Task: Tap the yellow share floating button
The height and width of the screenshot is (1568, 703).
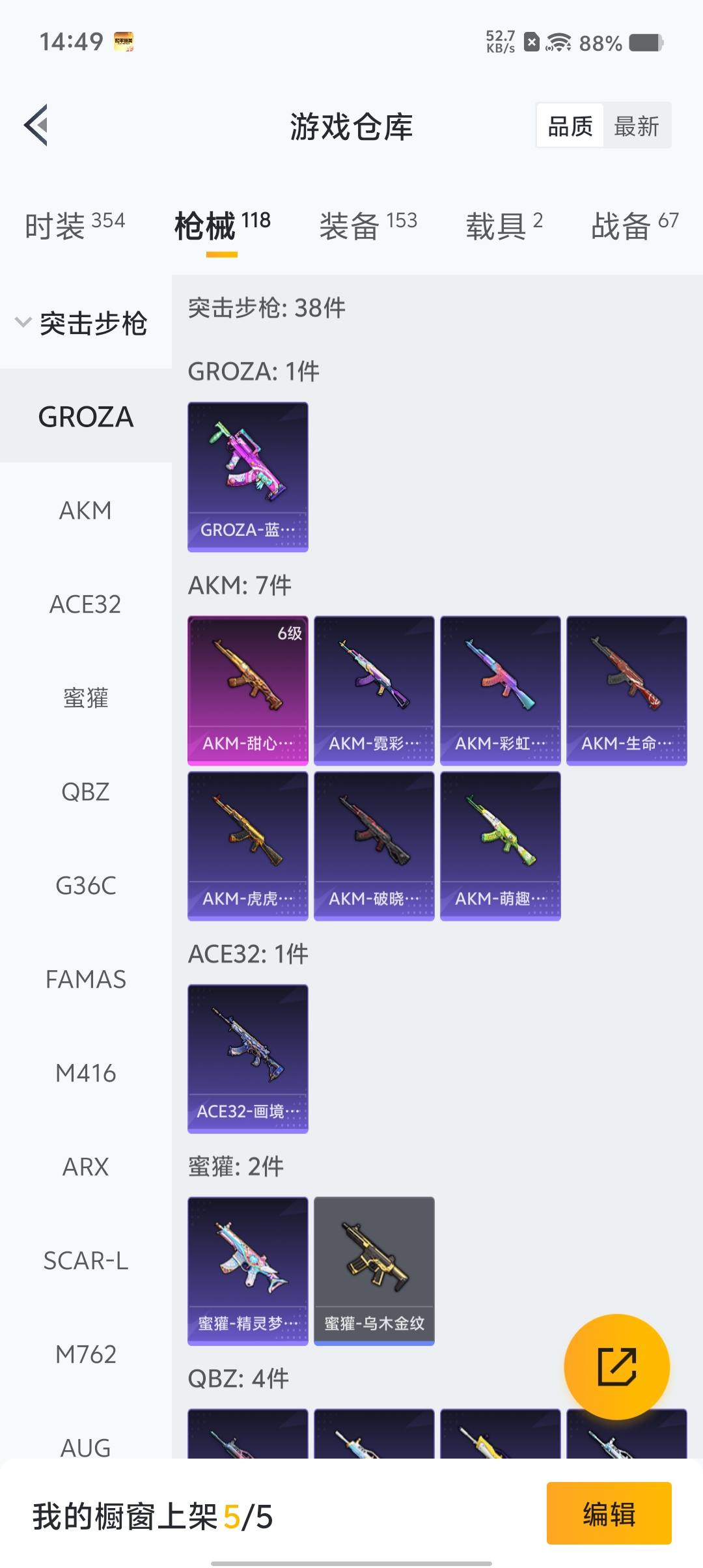Action: coord(616,1367)
